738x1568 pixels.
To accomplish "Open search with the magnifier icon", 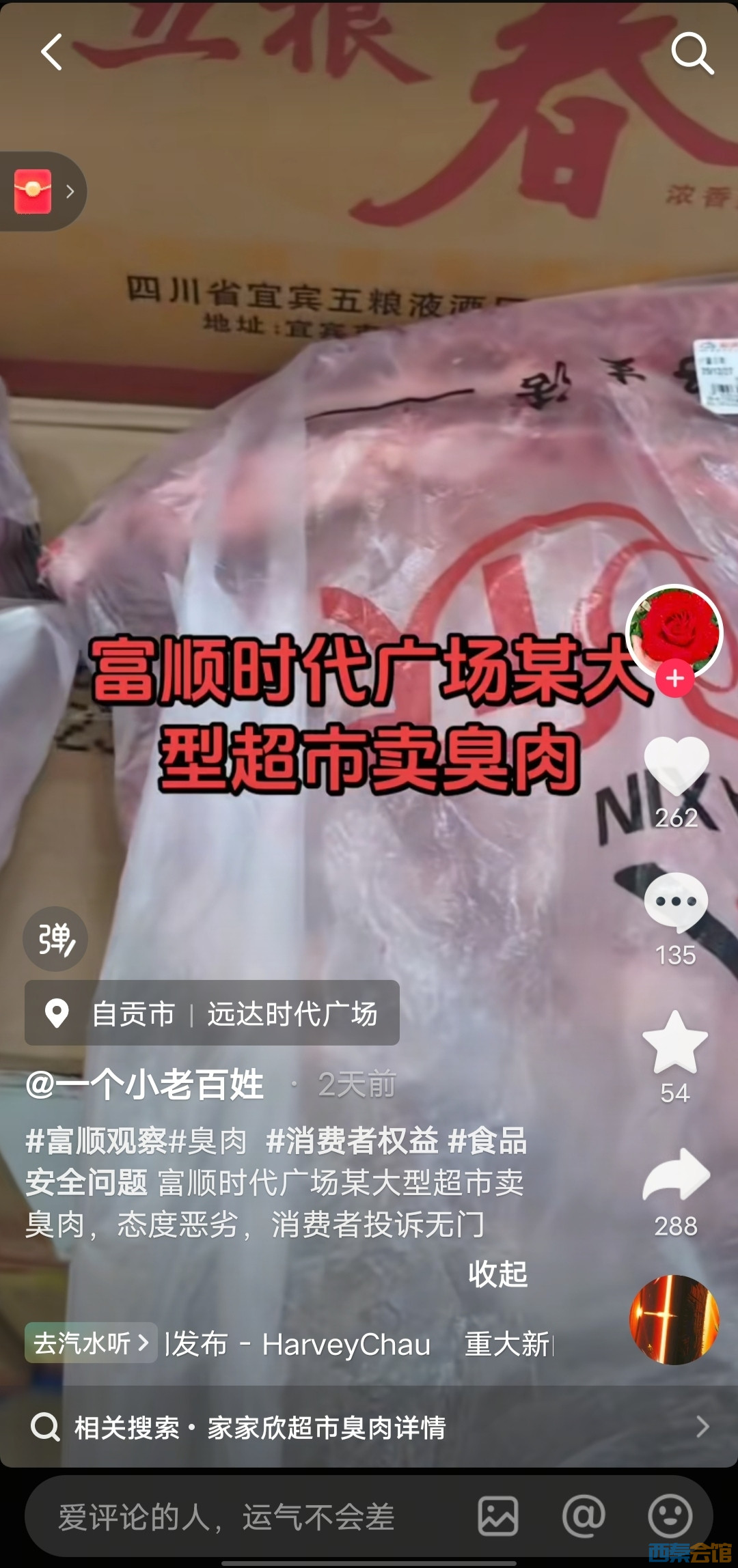I will point(692,53).
